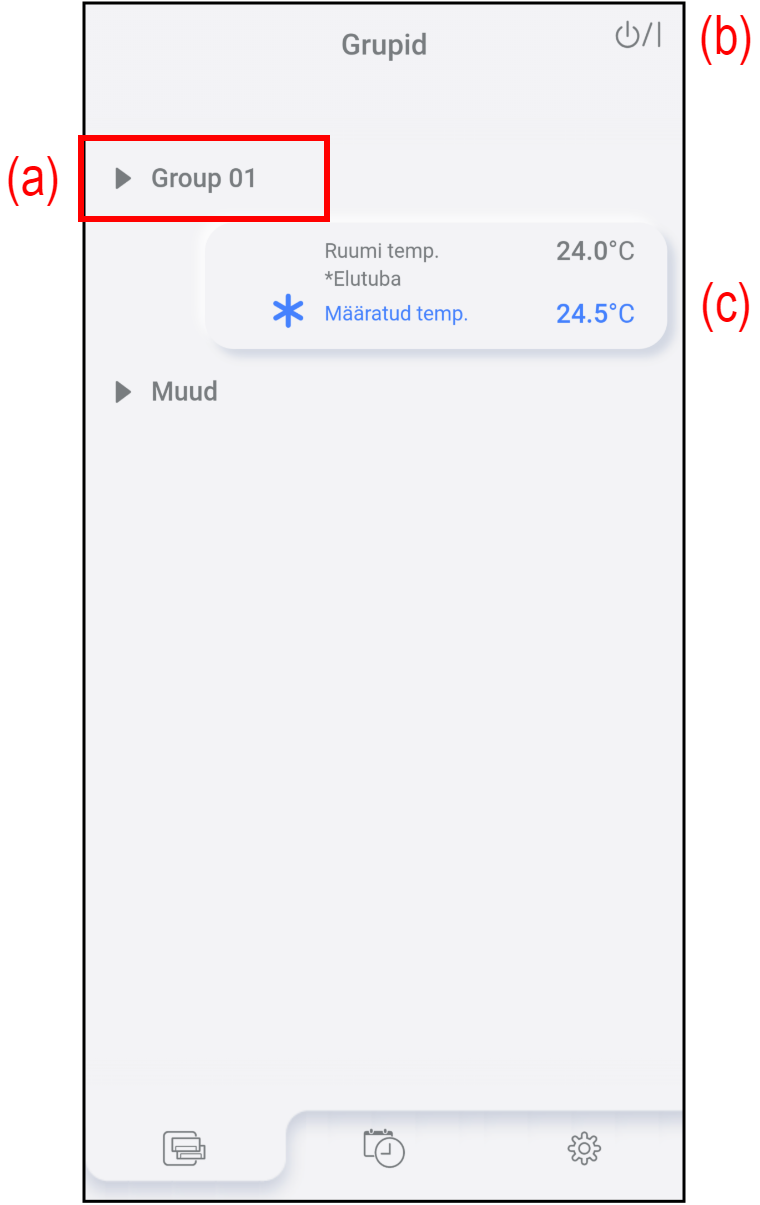Image resolution: width=760 pixels, height=1205 pixels.
Task: Select the groups tab
Action: pyautogui.click(x=185, y=1148)
